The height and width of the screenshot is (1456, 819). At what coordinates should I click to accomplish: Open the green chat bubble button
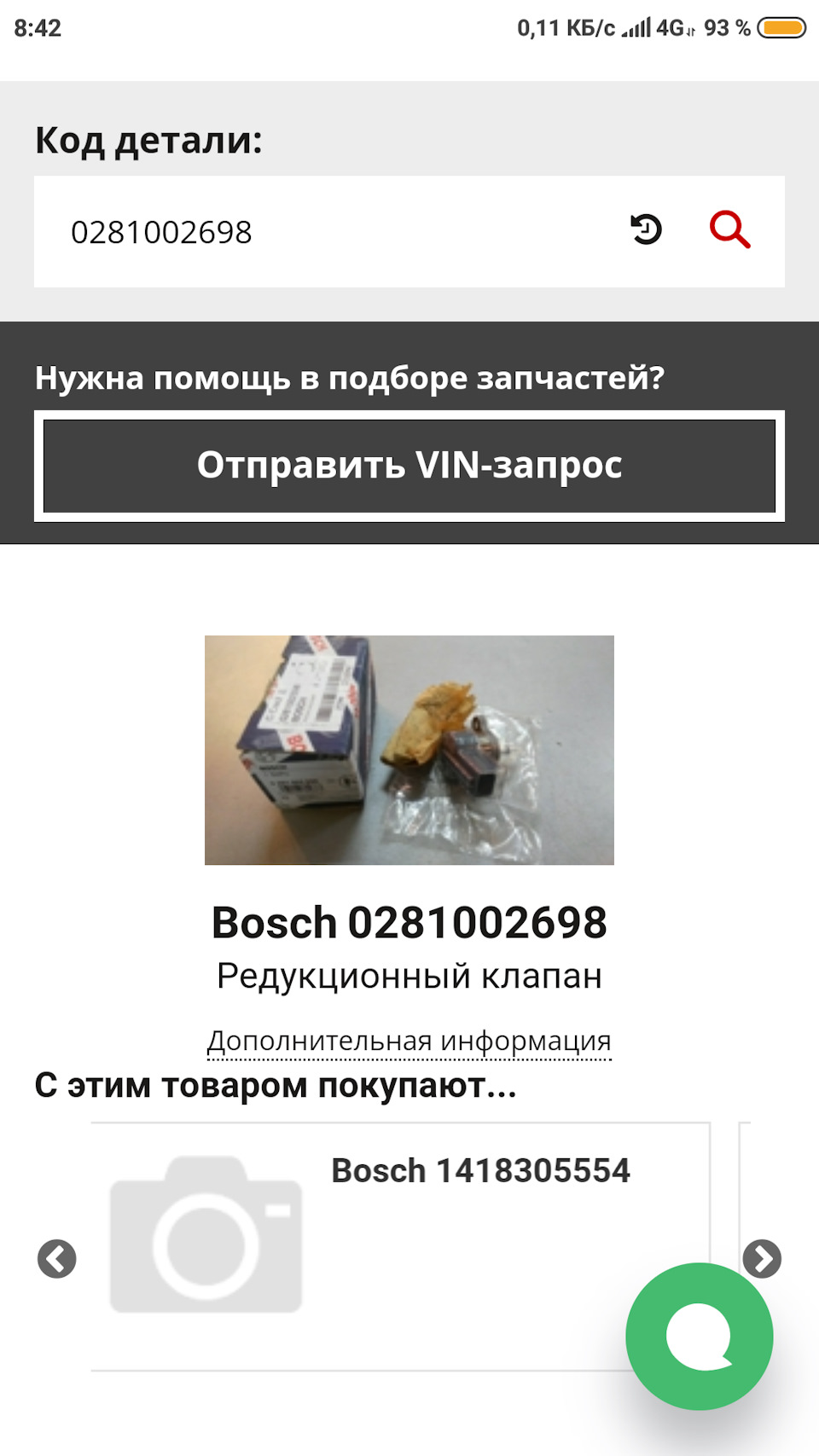pos(700,1336)
